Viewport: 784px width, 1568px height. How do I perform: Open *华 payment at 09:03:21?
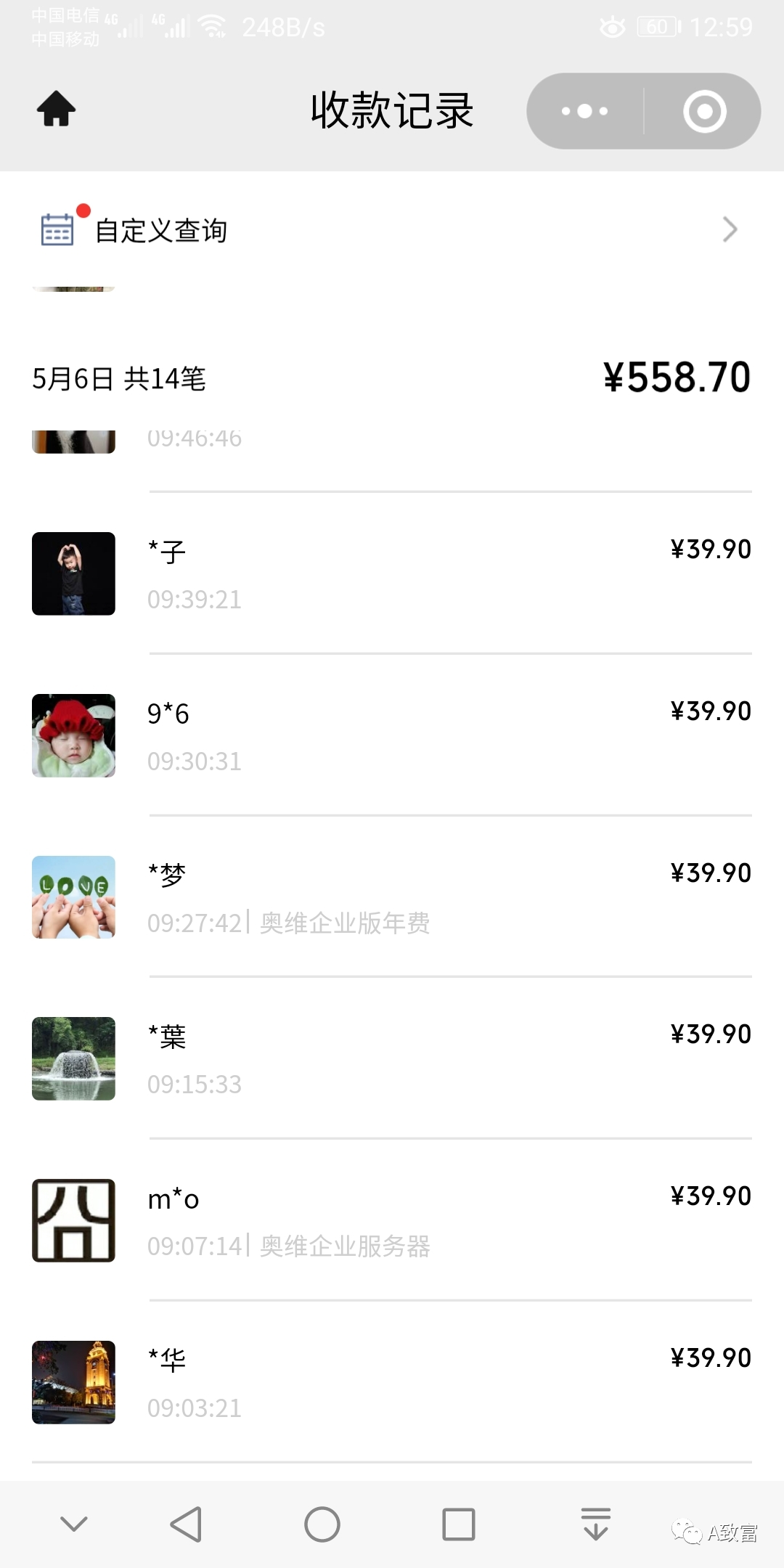pyautogui.click(x=392, y=1382)
